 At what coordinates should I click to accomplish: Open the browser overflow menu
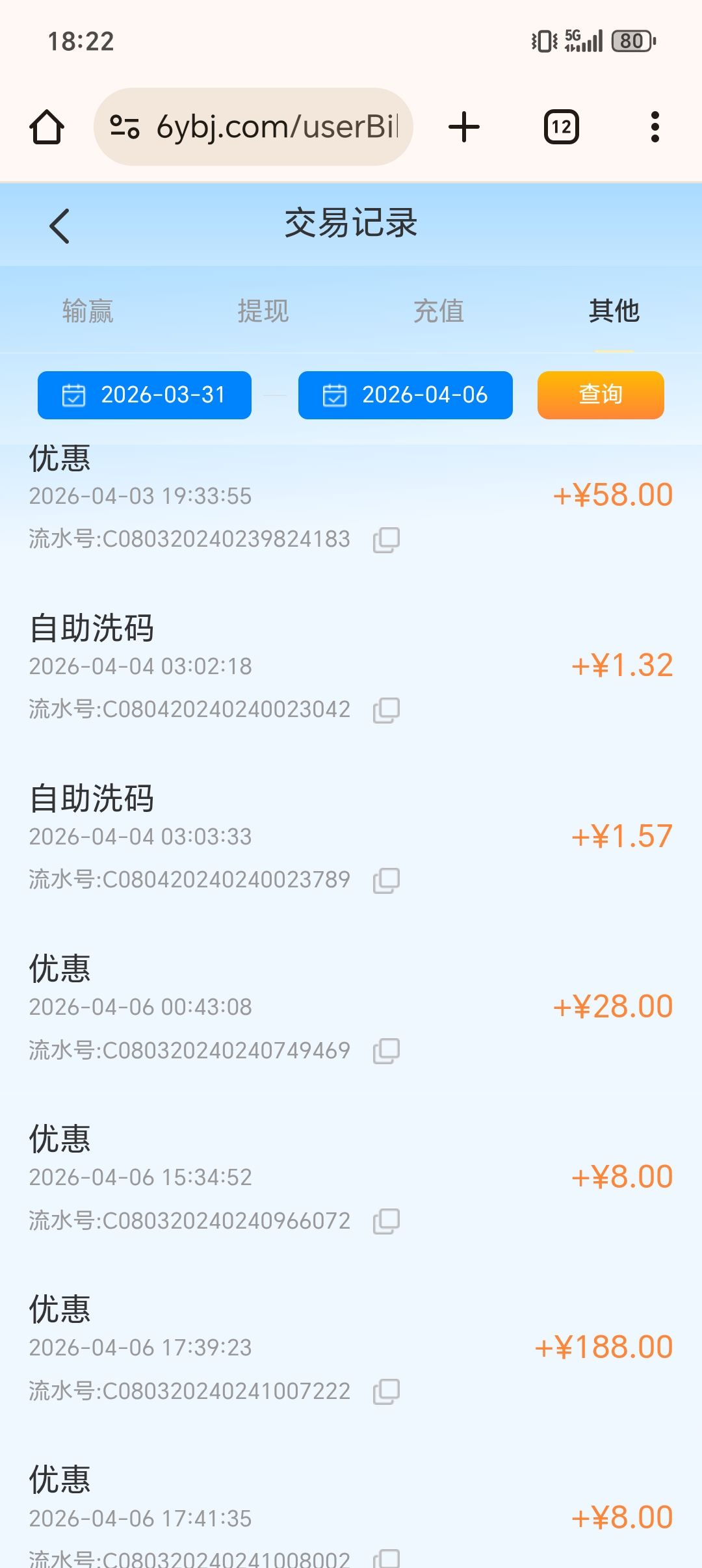655,127
